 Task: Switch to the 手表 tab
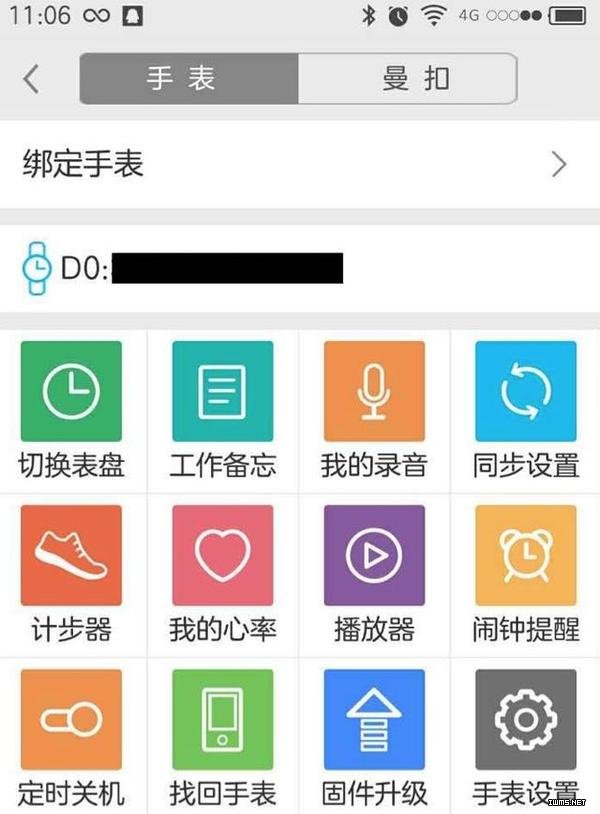pyautogui.click(x=188, y=79)
